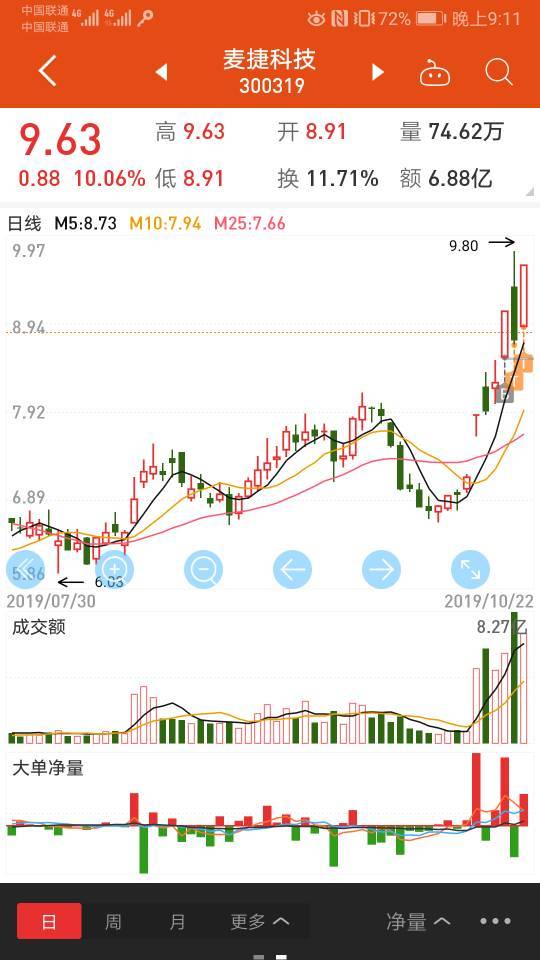Screen dimensions: 540x960
Task: Open the three-dot more options
Action: 495,921
